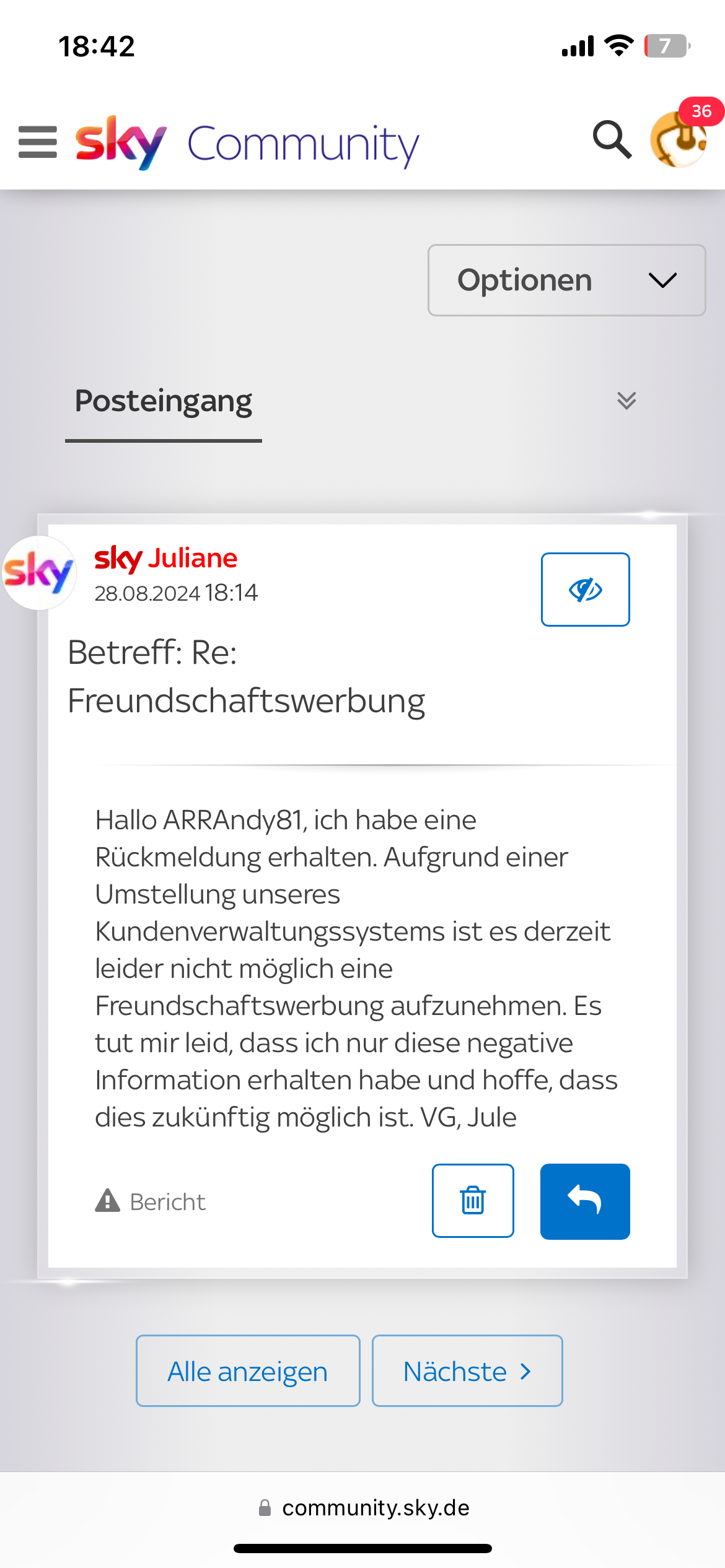Open the sky Community logo home
The height and width of the screenshot is (1568, 725).
248,142
